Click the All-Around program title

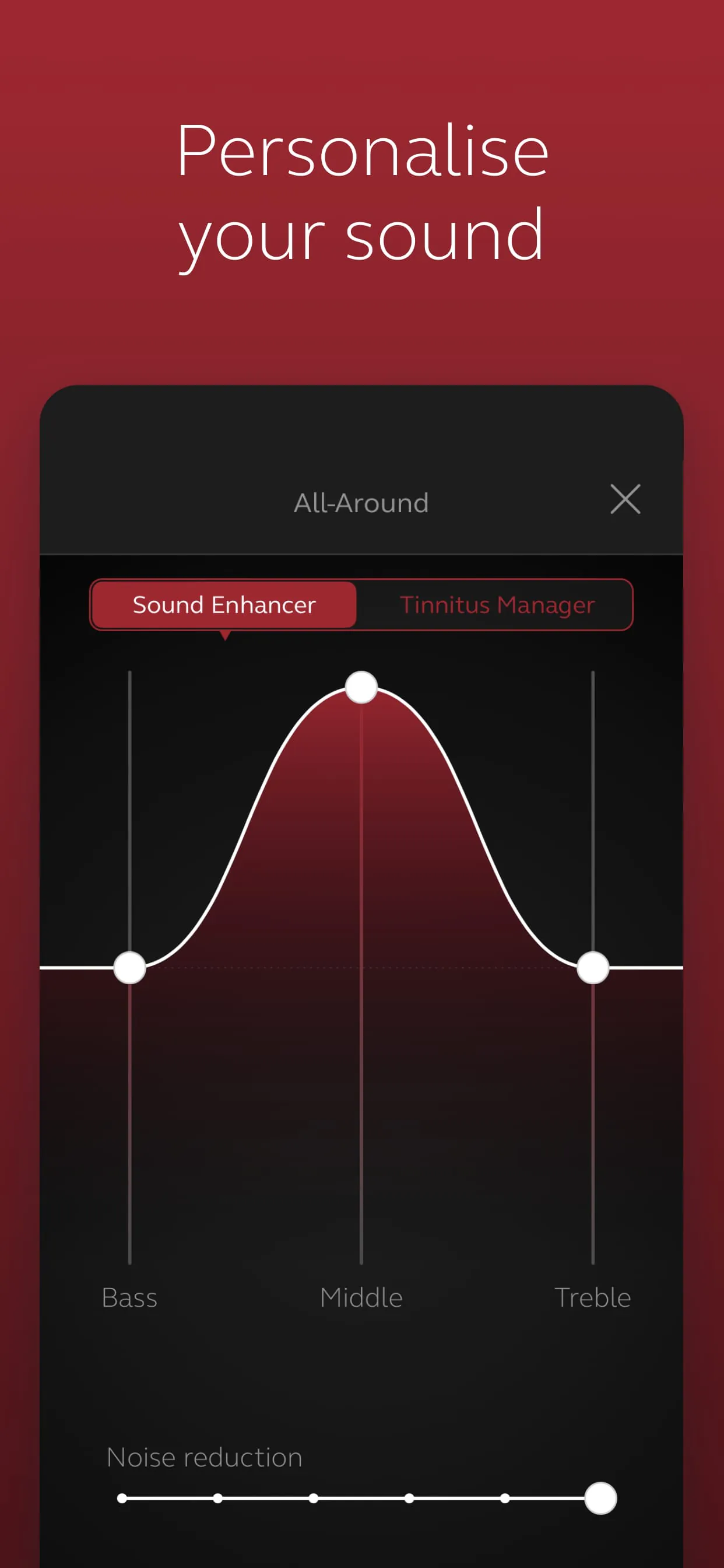coord(361,502)
